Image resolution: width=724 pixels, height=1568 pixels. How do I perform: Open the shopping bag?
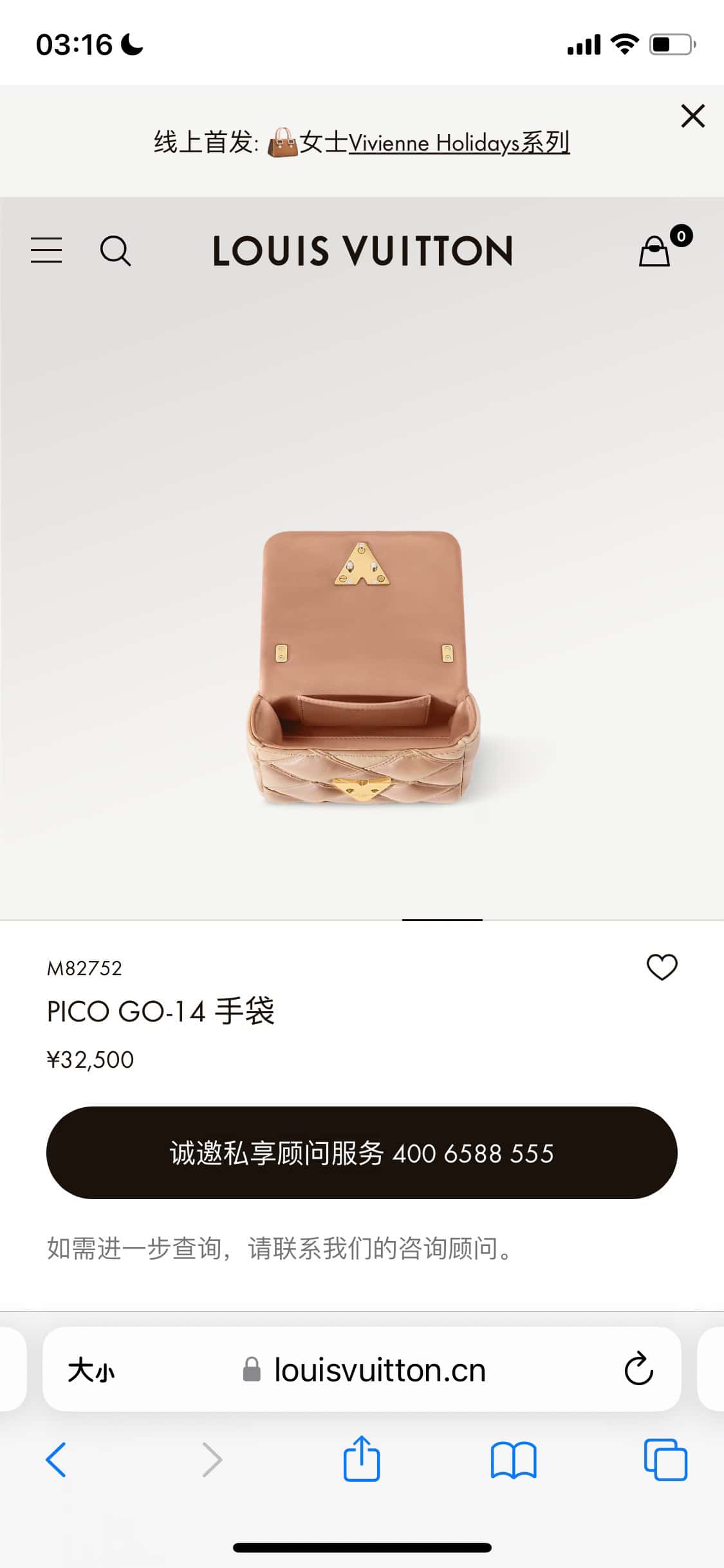[655, 250]
